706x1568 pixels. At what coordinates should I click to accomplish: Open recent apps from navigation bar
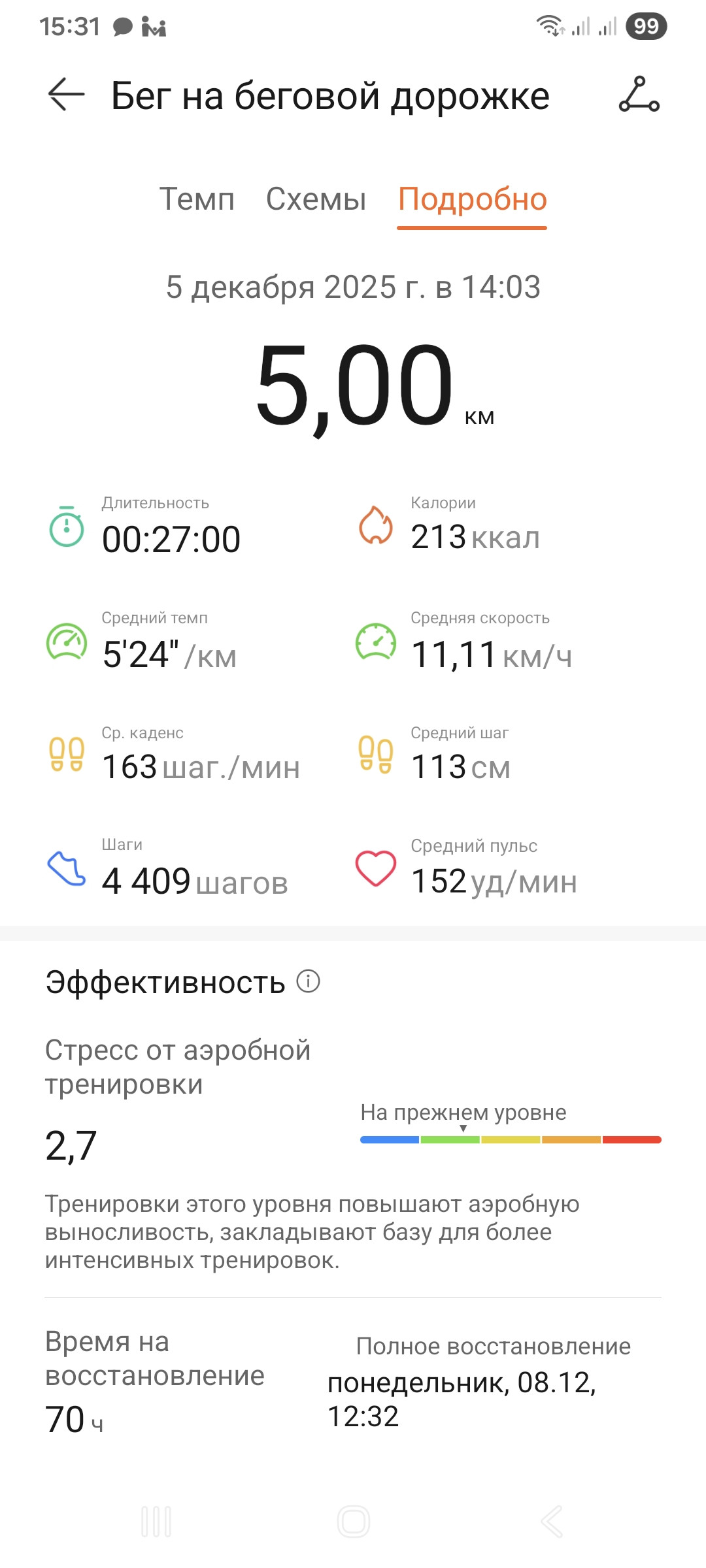click(x=156, y=1521)
